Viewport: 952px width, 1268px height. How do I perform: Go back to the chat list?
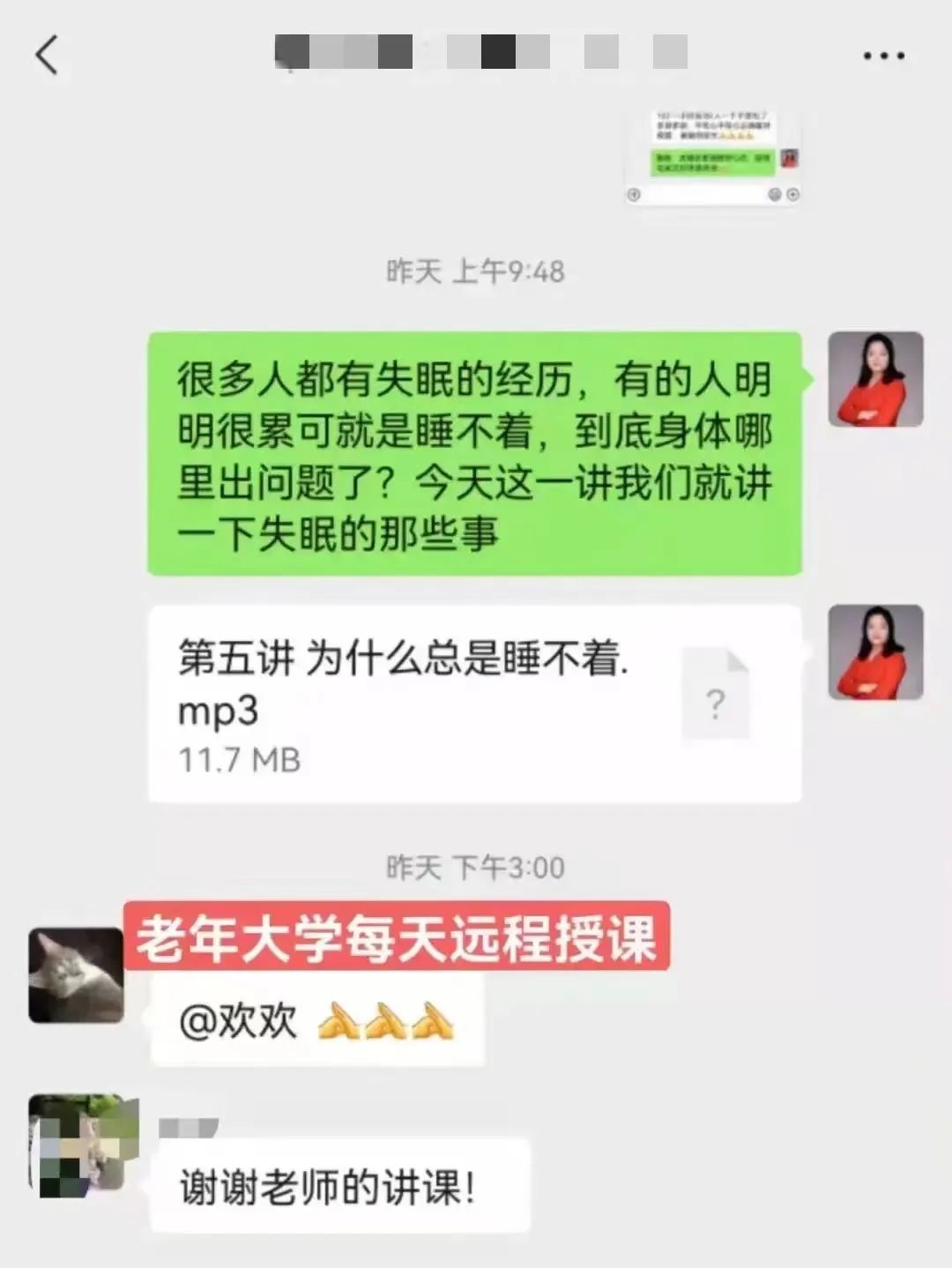(x=47, y=56)
